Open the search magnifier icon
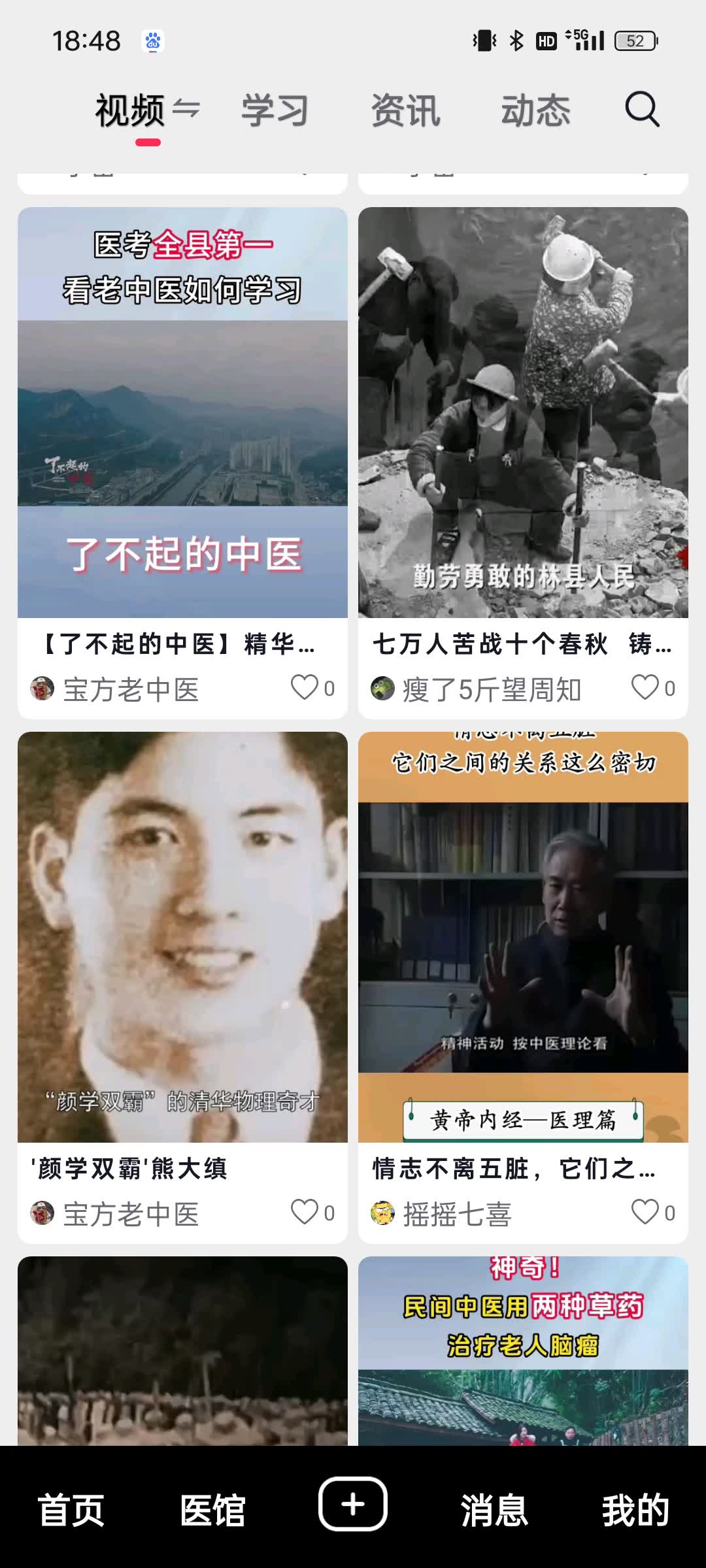This screenshot has width=706, height=1568. point(642,109)
